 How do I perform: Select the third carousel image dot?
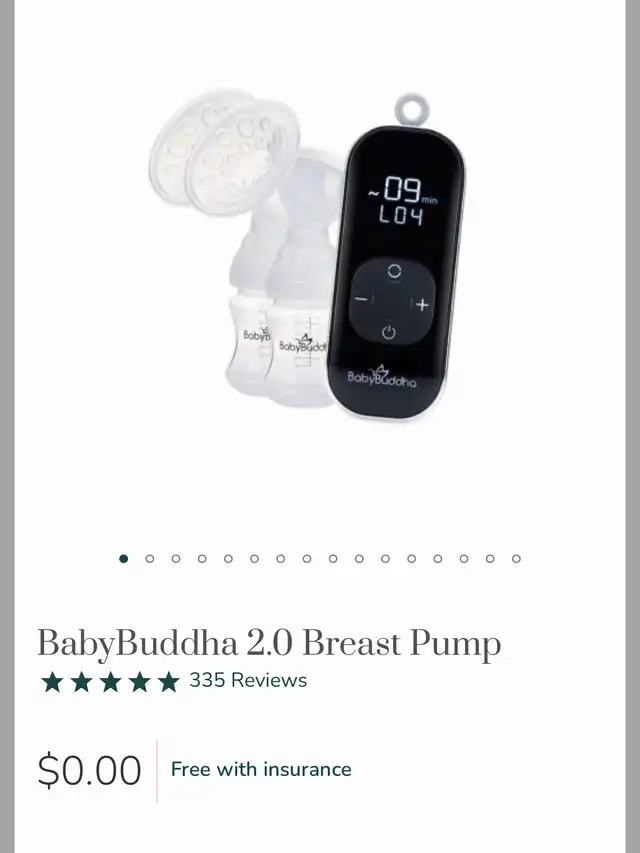176,559
